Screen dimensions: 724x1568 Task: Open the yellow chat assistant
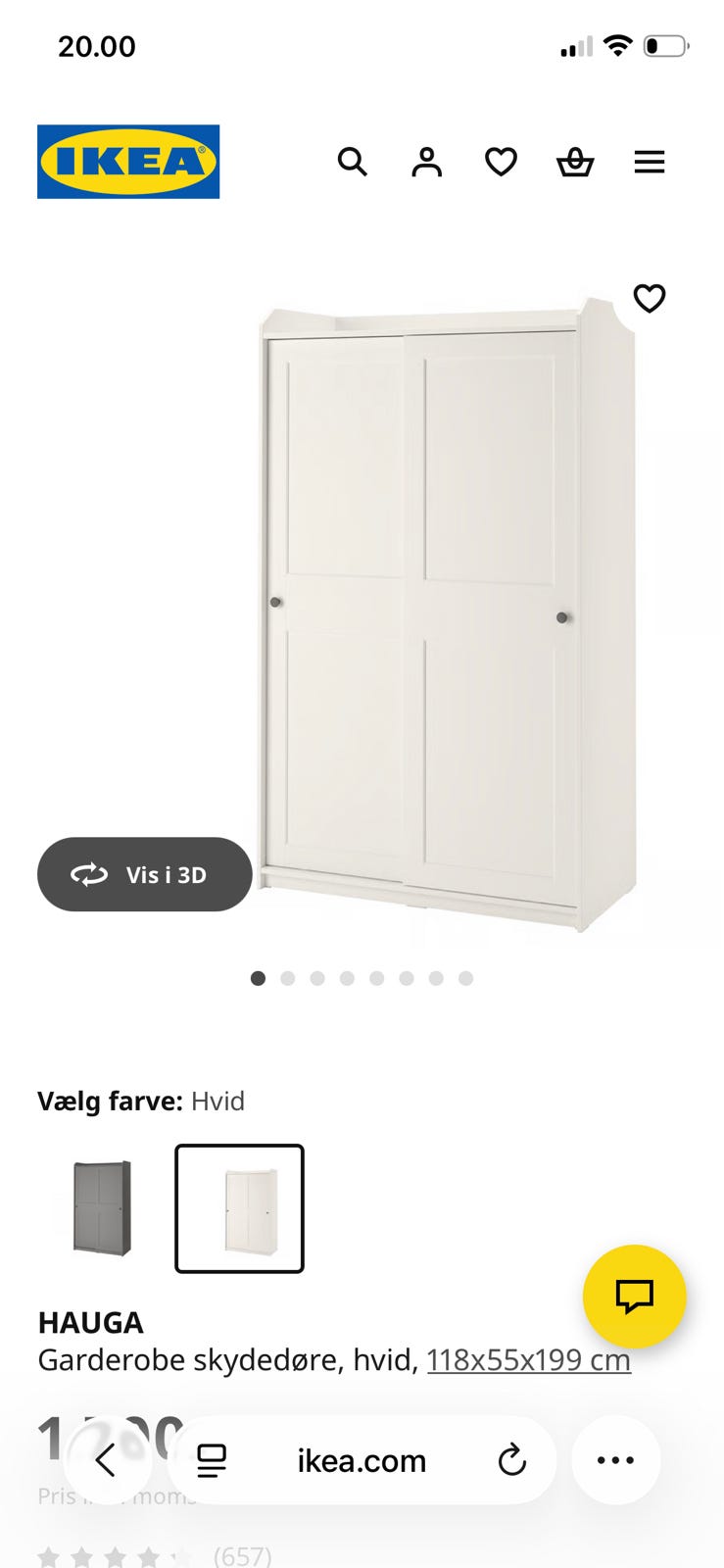(x=635, y=1297)
